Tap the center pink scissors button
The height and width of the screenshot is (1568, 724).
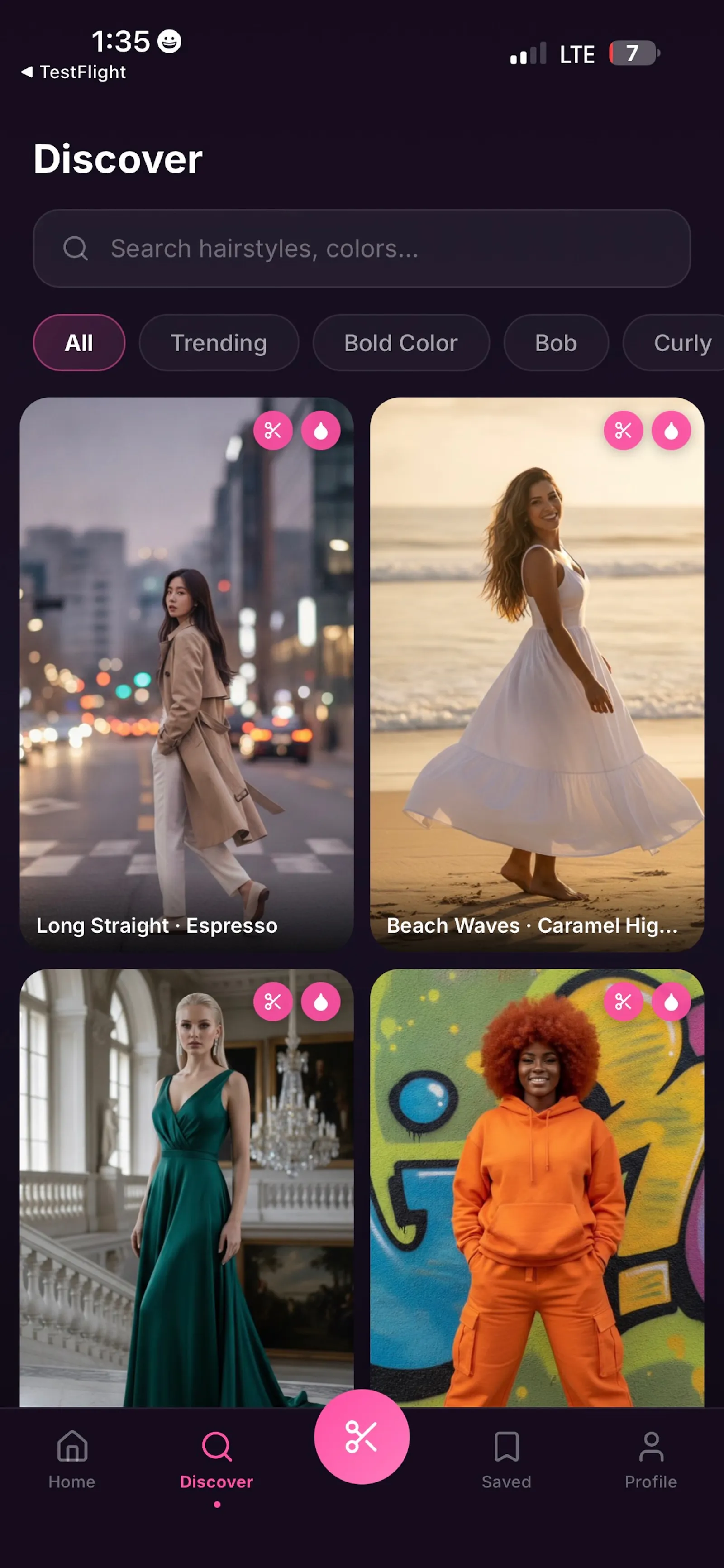[362, 1437]
